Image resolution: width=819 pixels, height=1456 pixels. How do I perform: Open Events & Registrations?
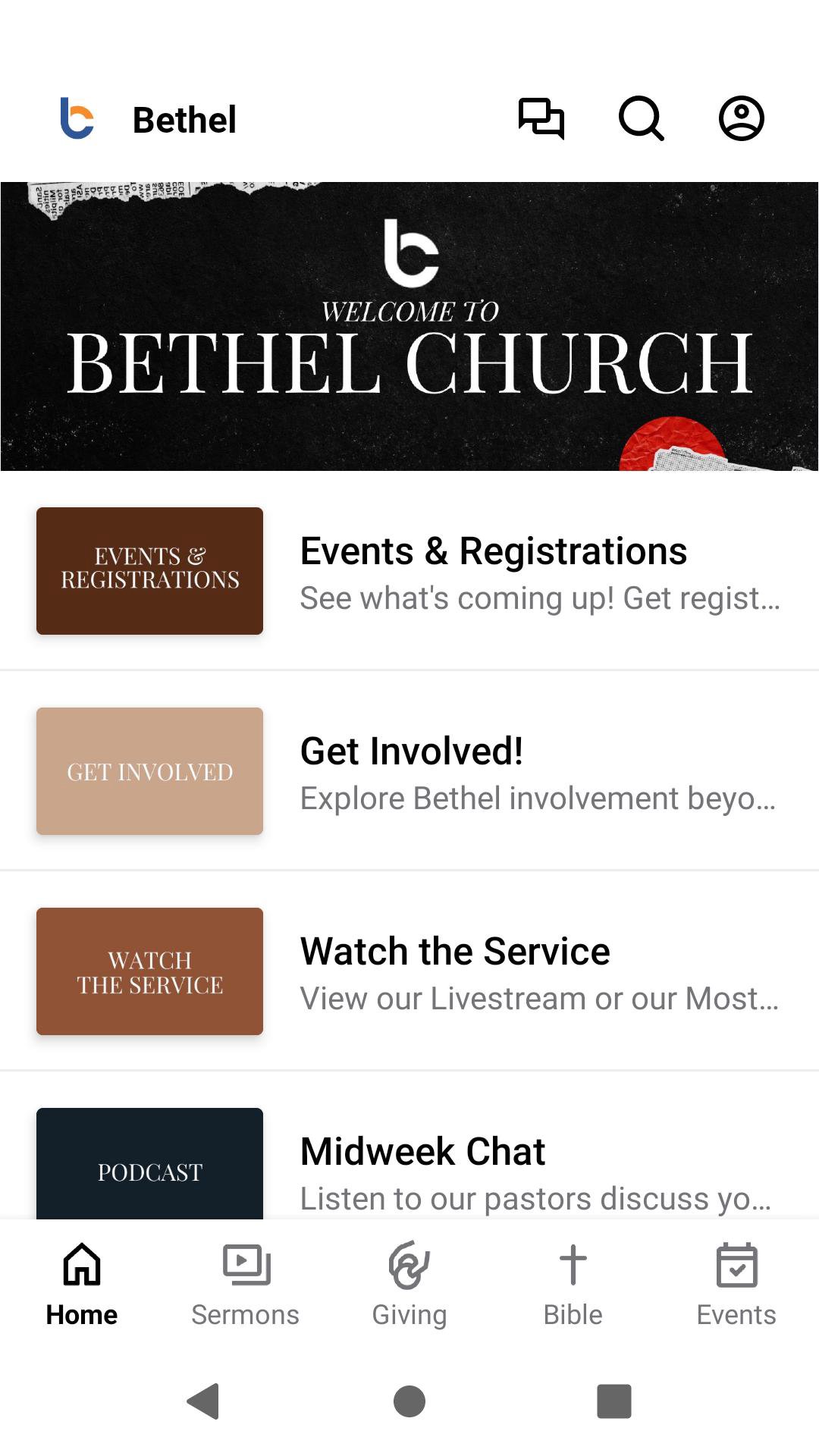point(409,571)
